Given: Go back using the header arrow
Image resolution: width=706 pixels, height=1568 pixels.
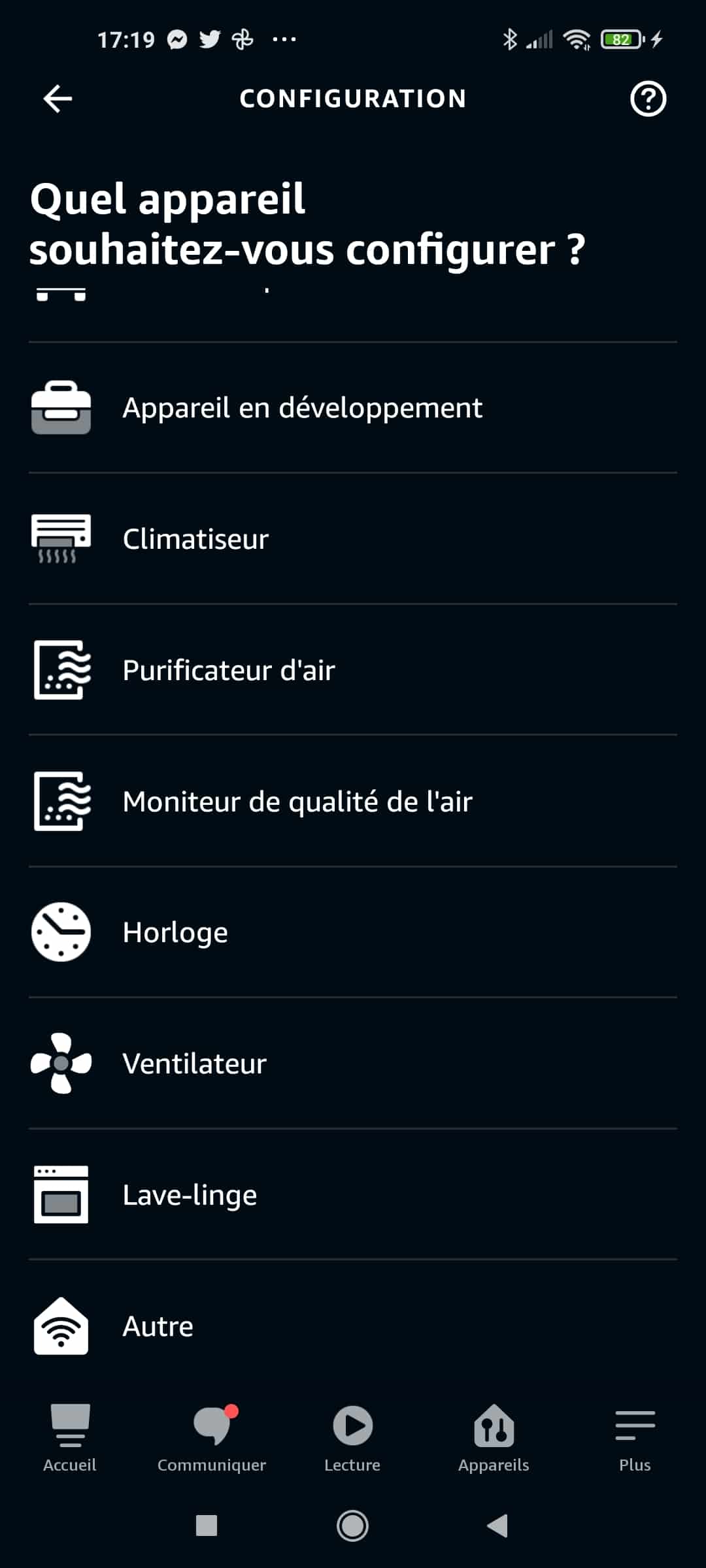Looking at the screenshot, I should click(58, 99).
